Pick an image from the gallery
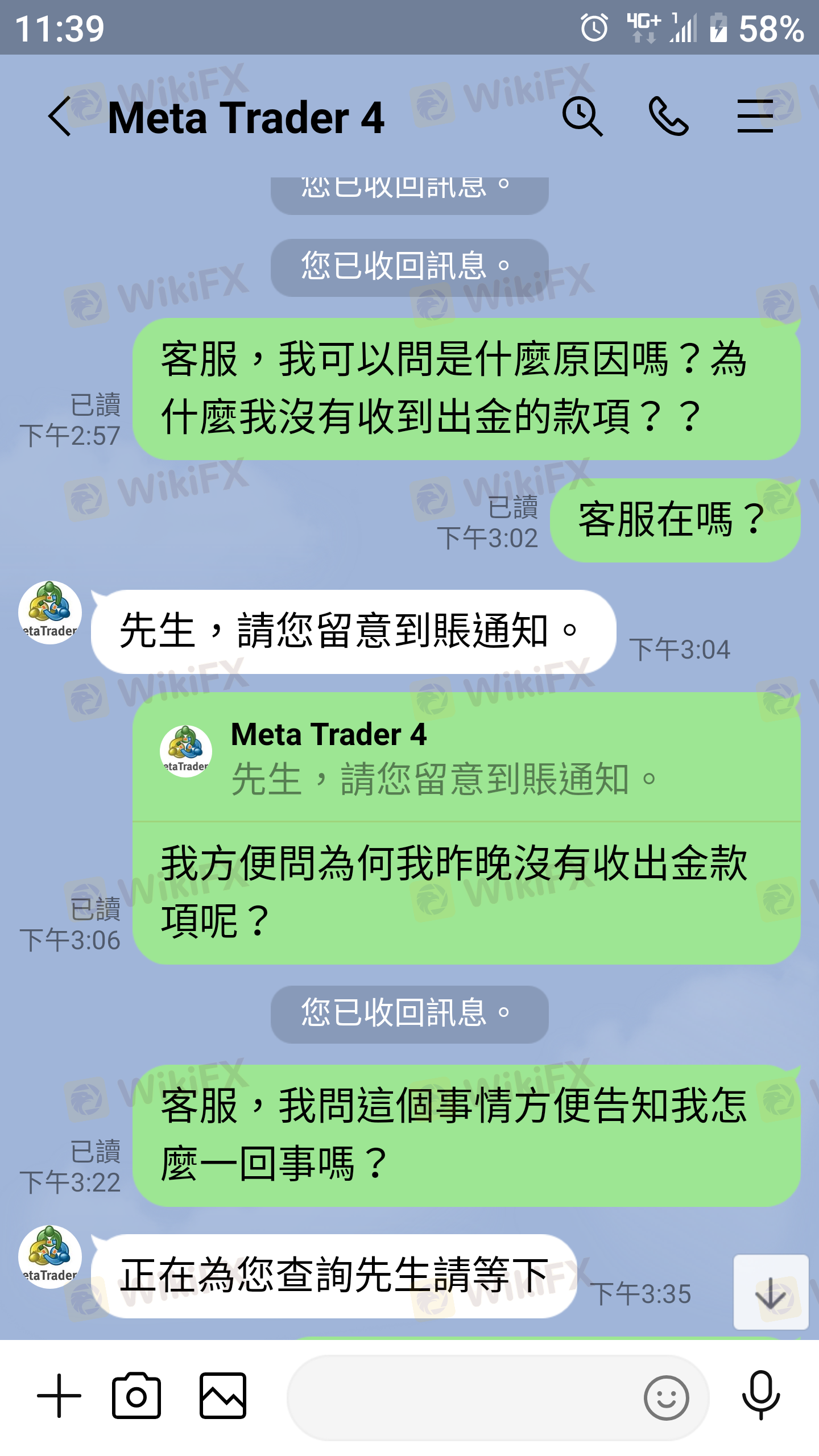The height and width of the screenshot is (1456, 819). coord(223,1396)
